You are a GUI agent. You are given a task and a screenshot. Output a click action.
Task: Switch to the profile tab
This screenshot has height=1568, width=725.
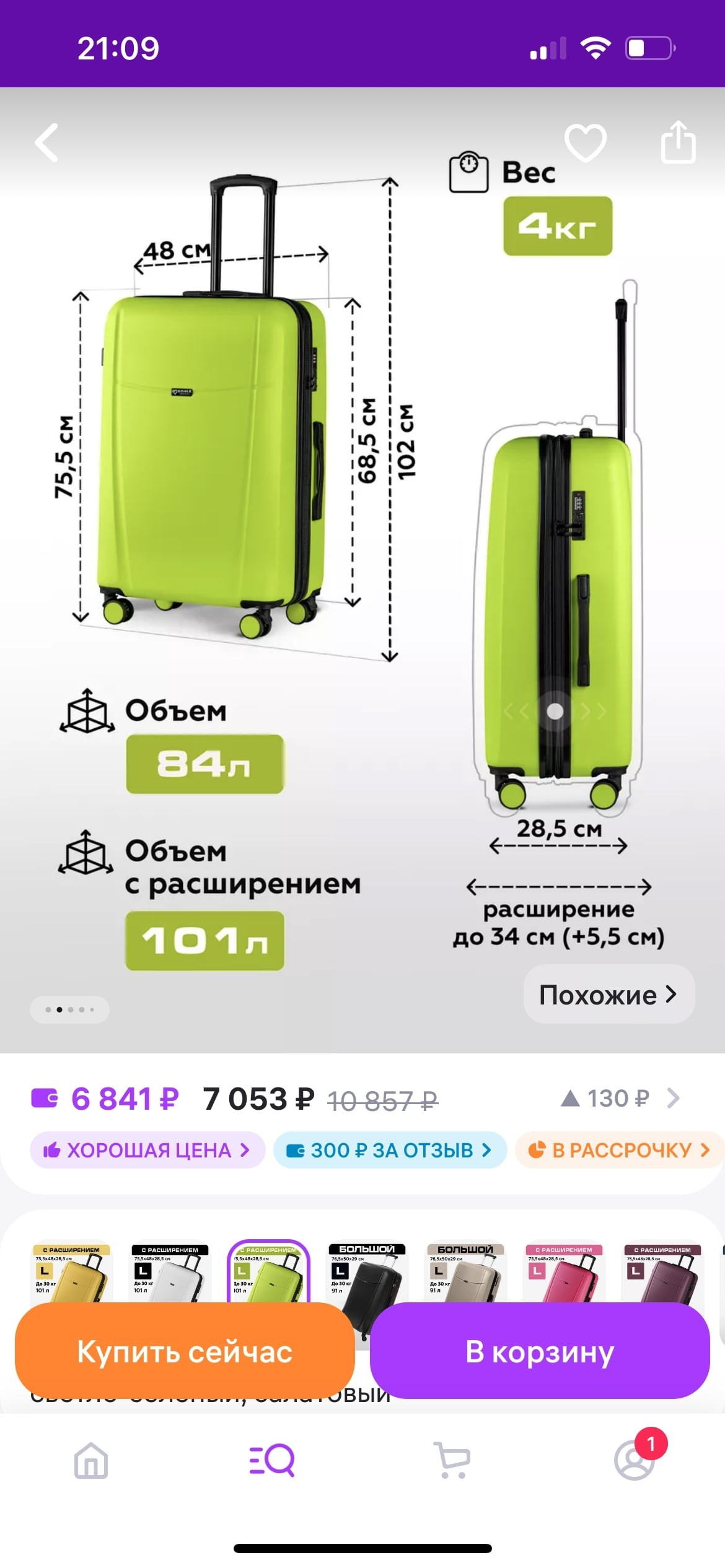(x=635, y=1460)
